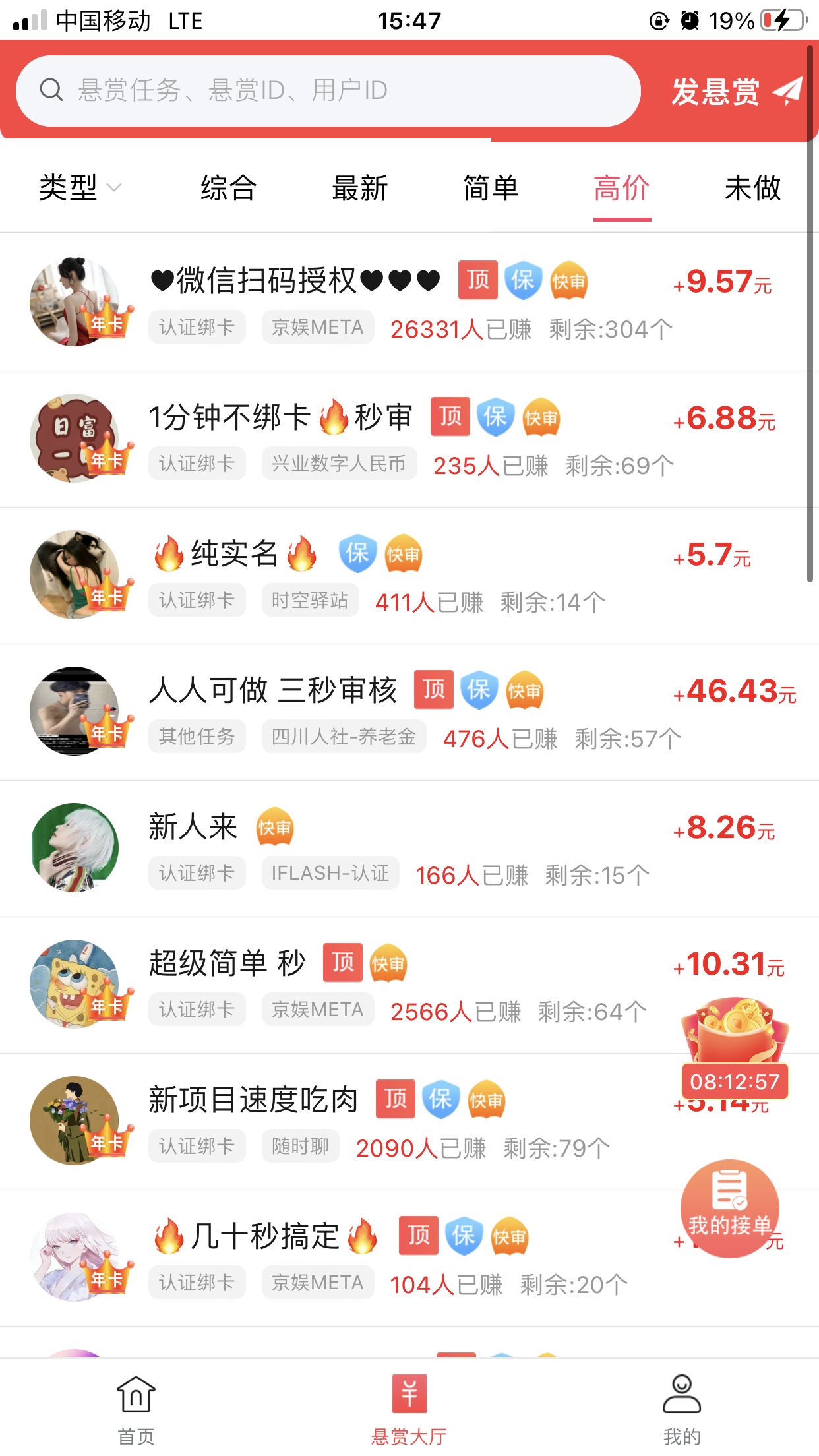View 未做 tasks tab
819x1456 pixels.
point(752,188)
